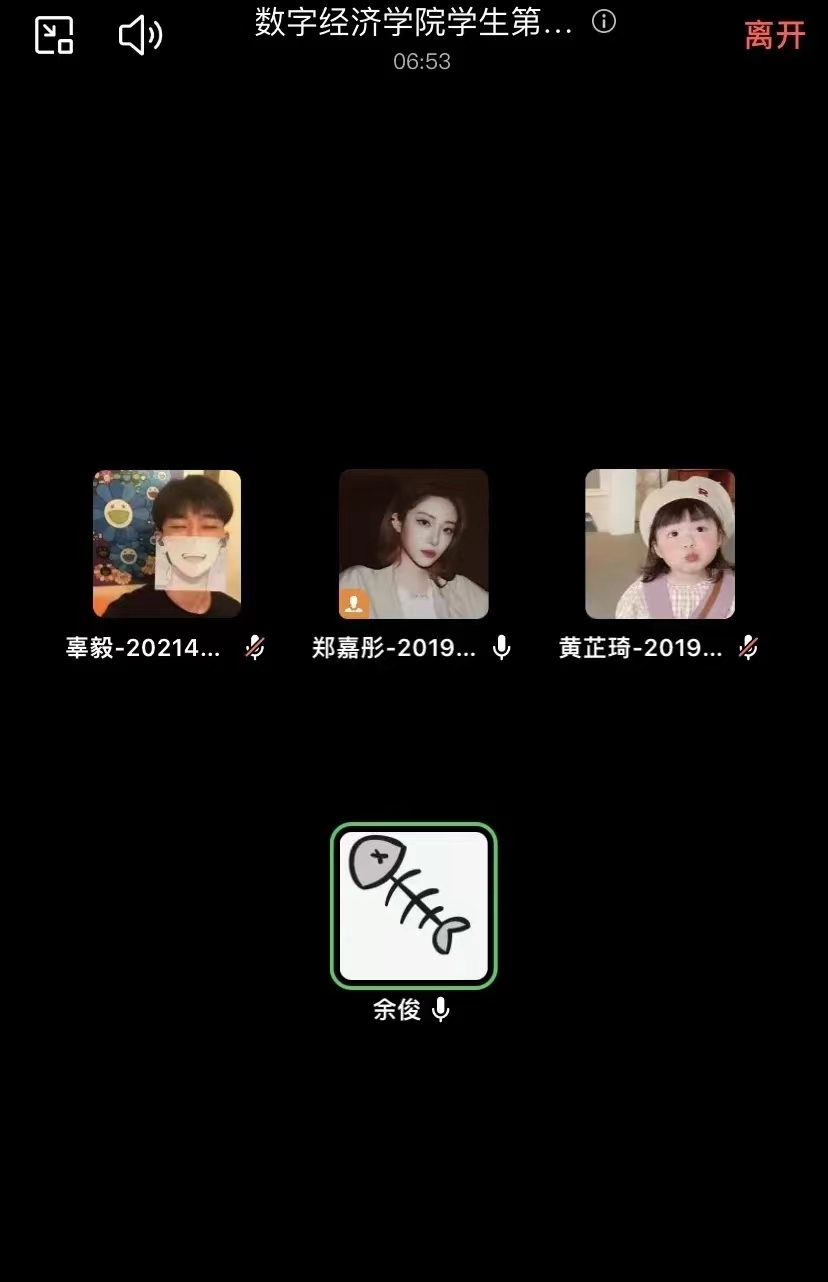Minimize the meeting to a floating window
Image resolution: width=828 pixels, height=1282 pixels.
[54, 36]
